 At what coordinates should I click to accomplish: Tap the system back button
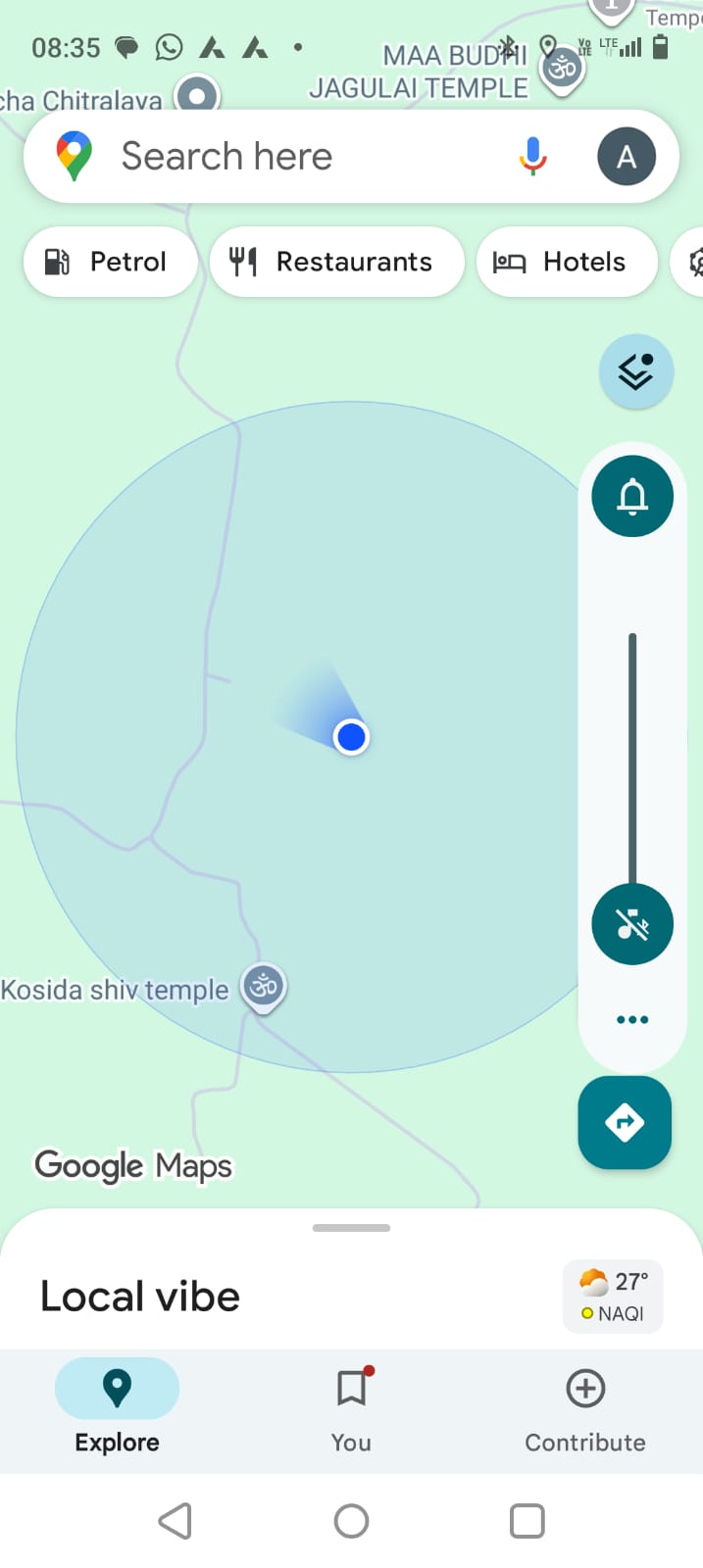176,1521
